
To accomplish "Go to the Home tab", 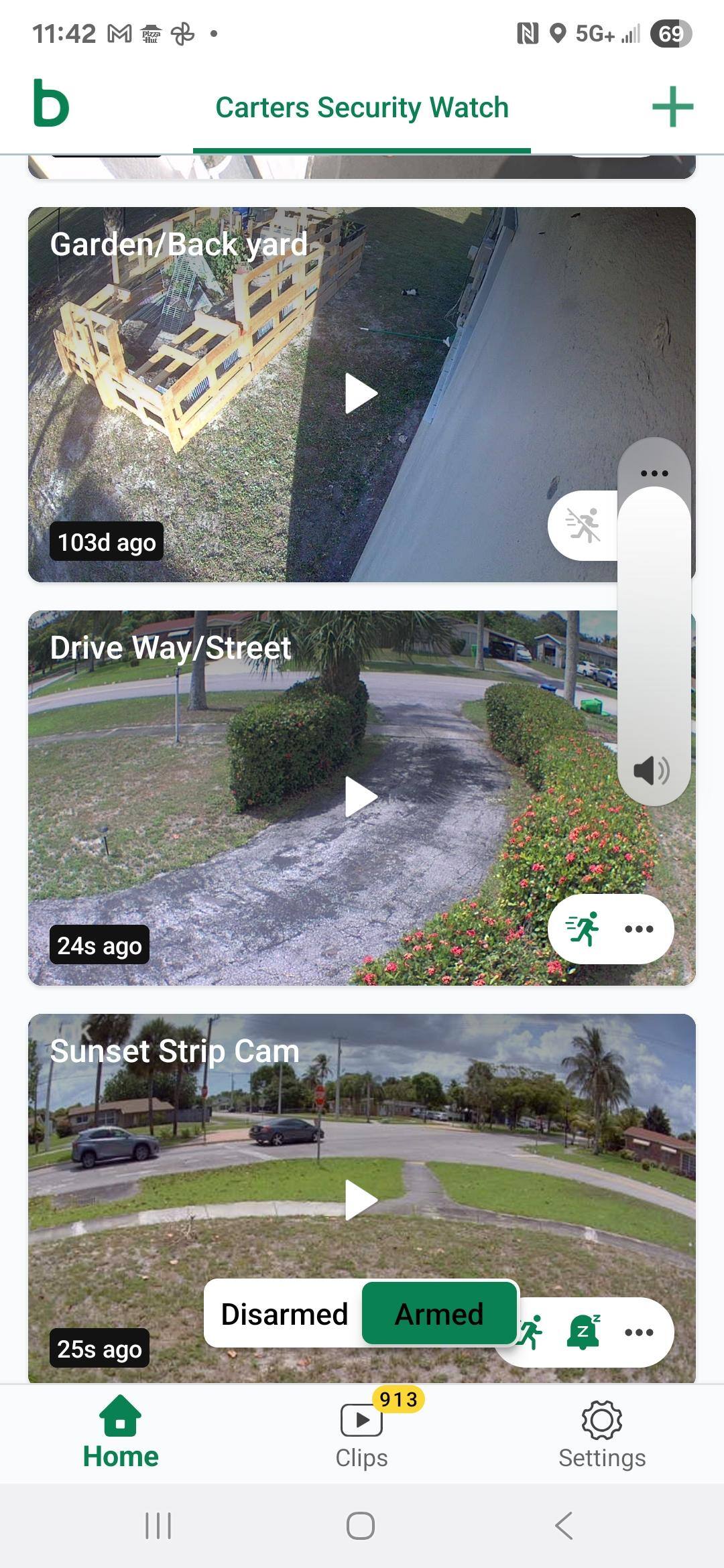I will 121,1433.
